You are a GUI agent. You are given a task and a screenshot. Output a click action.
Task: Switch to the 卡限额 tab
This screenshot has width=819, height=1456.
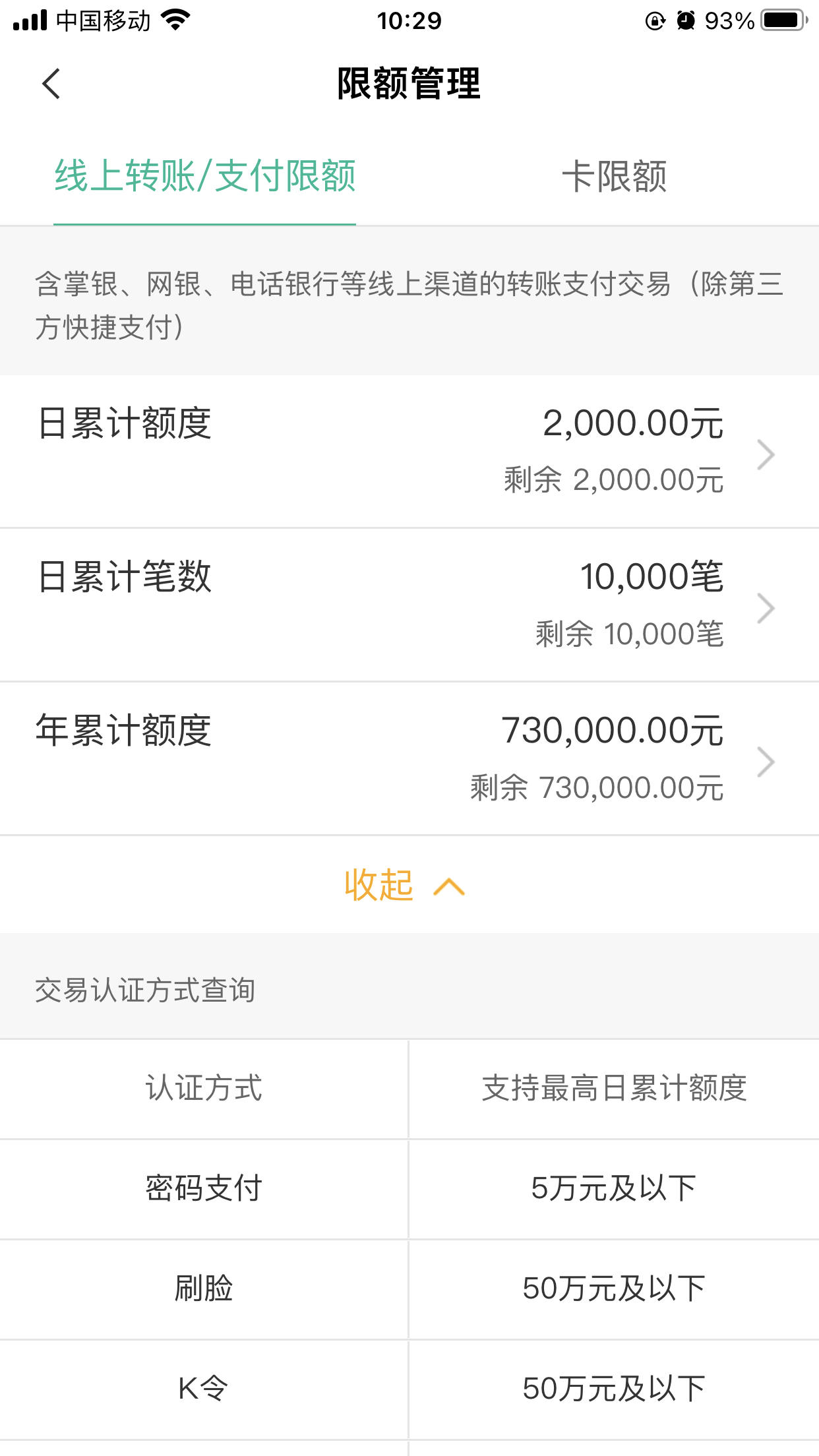pyautogui.click(x=614, y=177)
